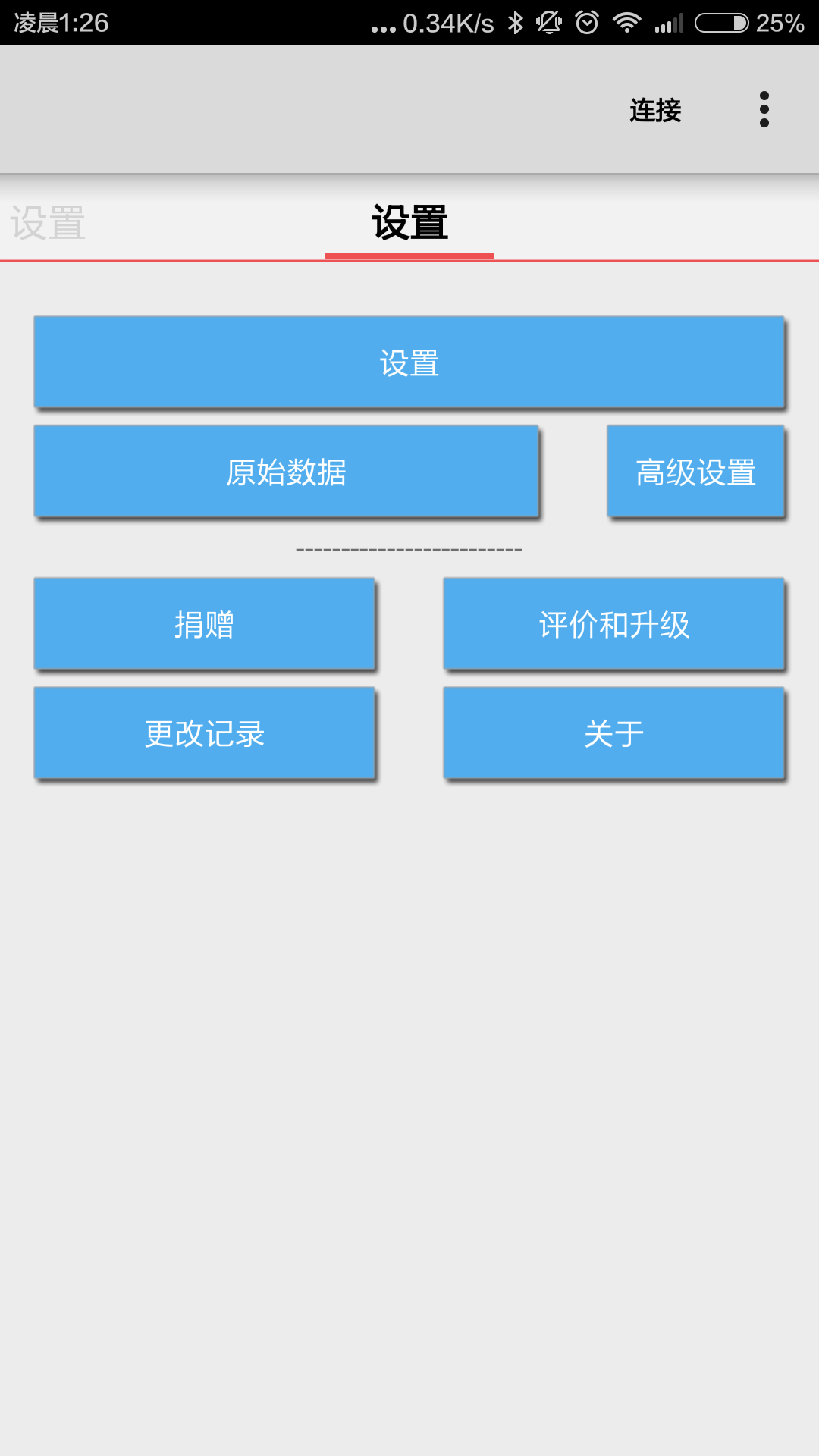Open 评价和升级
This screenshot has width=819, height=1456.
point(614,624)
